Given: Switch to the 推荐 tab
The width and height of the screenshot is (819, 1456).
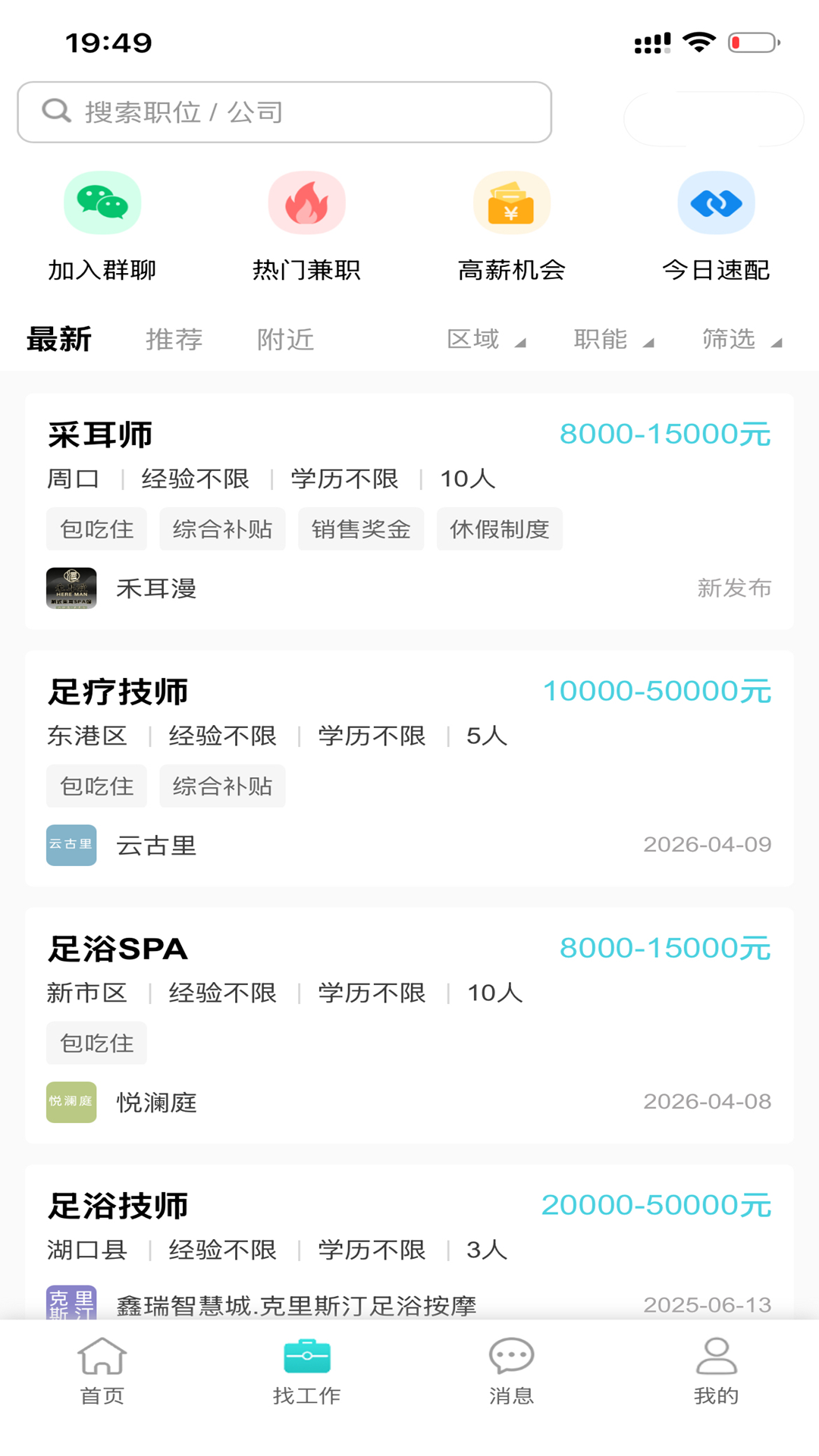Looking at the screenshot, I should [174, 339].
